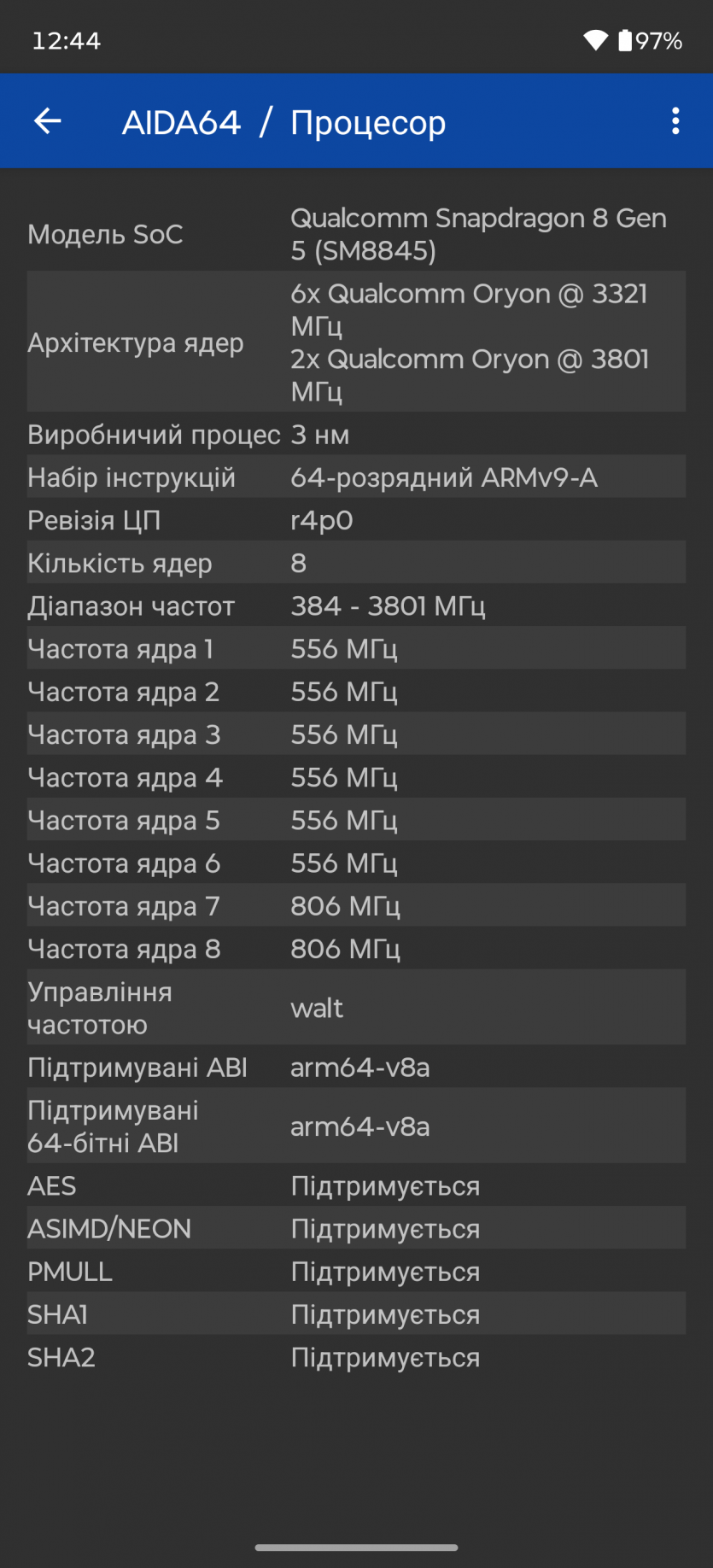Open the three-dot overflow menu
713x1568 pixels.
point(675,121)
